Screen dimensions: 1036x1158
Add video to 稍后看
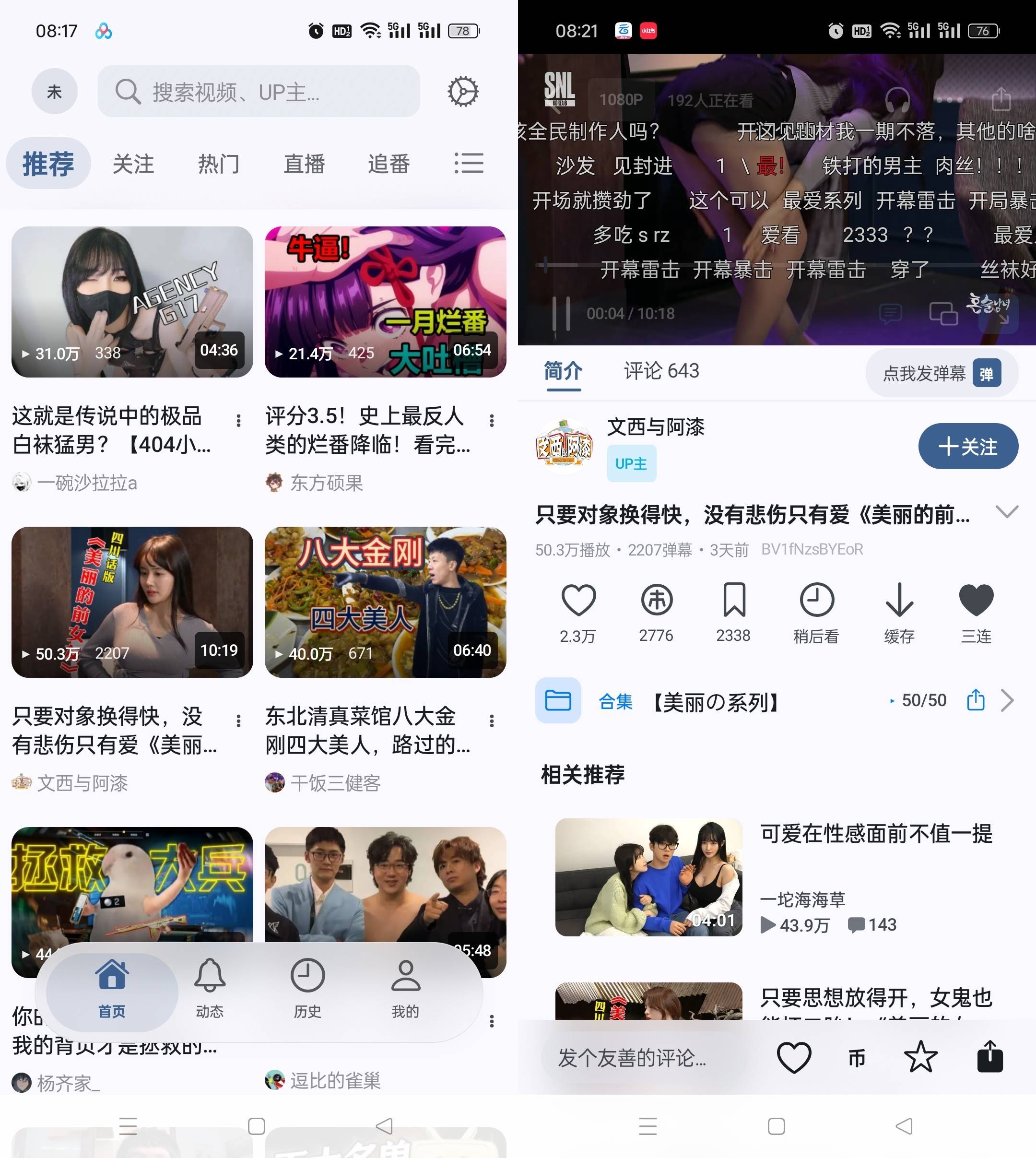(x=816, y=612)
